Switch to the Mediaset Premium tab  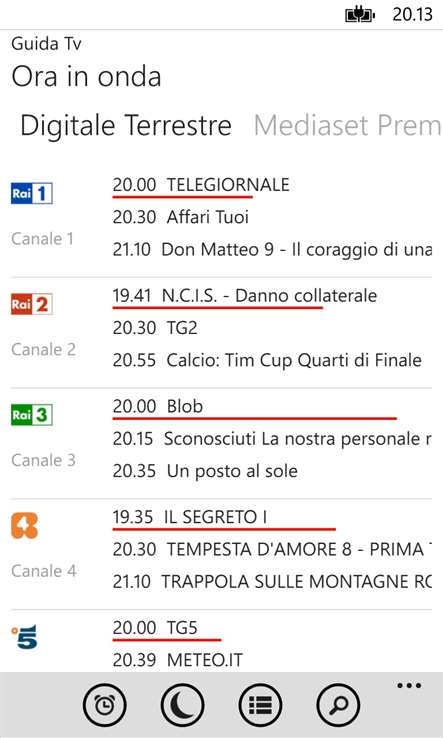coord(347,125)
